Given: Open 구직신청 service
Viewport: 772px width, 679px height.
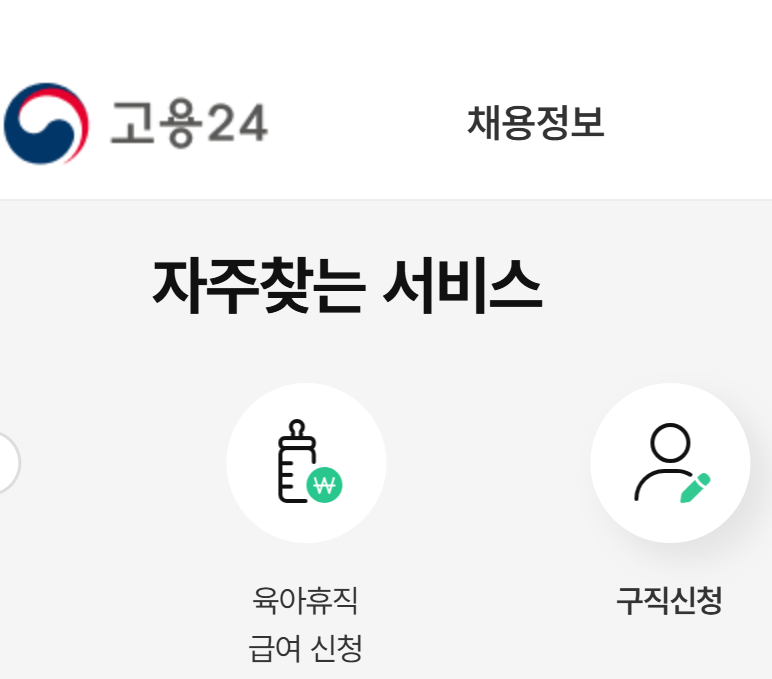Looking at the screenshot, I should click(669, 463).
